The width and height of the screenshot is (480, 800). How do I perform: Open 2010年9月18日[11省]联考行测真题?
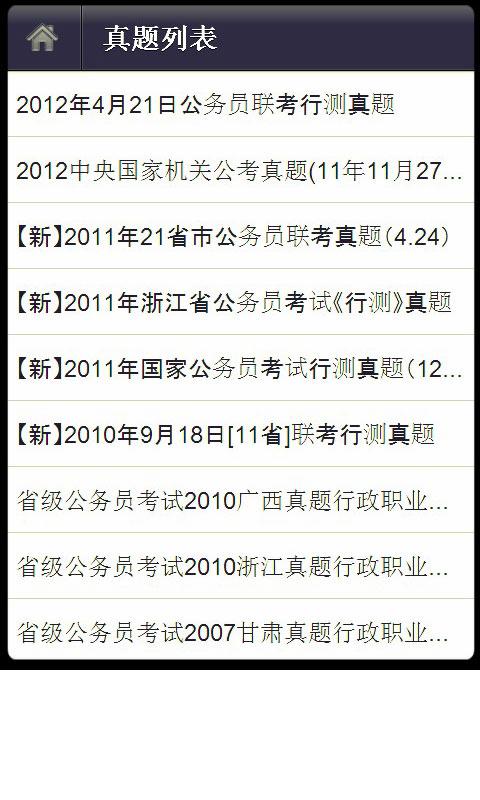(x=241, y=434)
